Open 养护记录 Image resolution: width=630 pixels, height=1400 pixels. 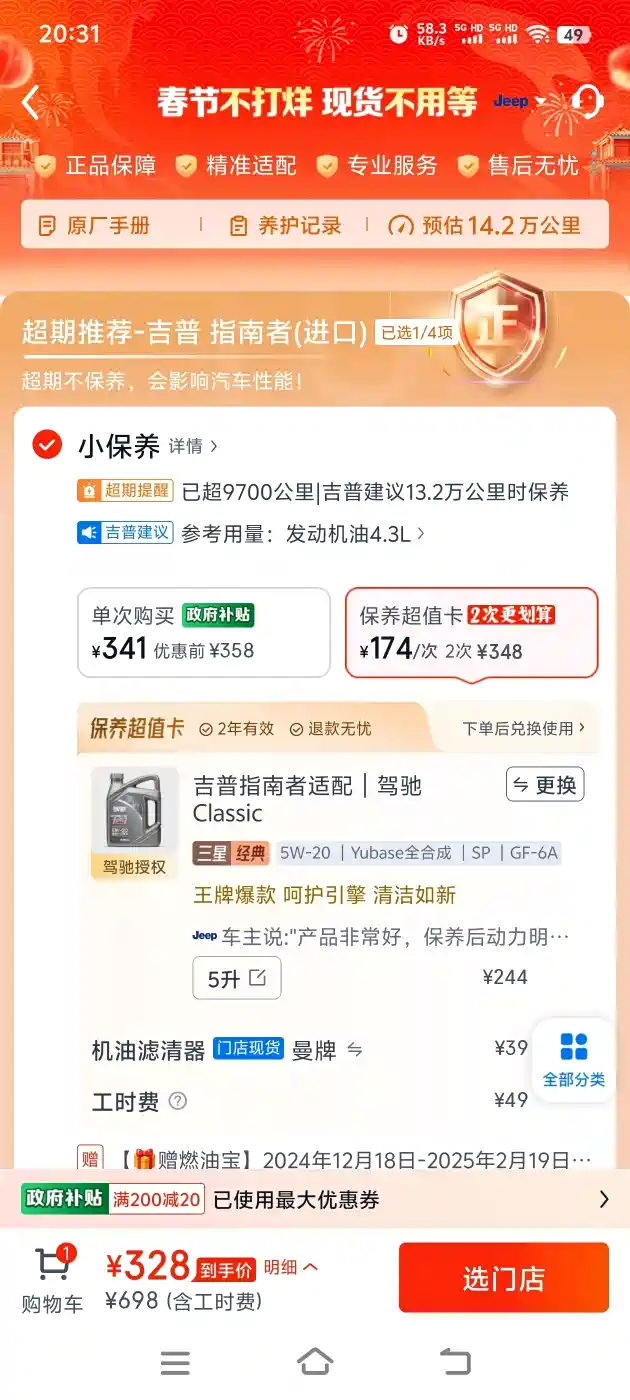point(286,225)
